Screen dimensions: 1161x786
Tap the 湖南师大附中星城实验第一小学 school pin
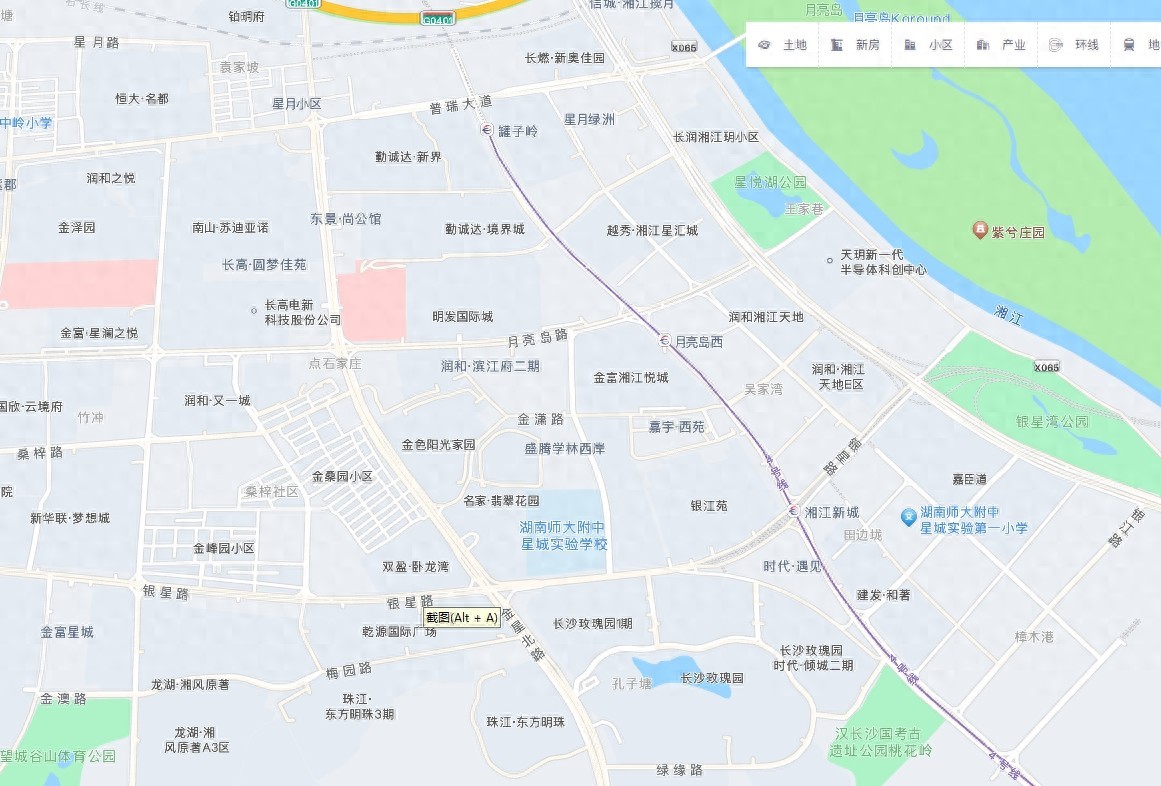(908, 517)
